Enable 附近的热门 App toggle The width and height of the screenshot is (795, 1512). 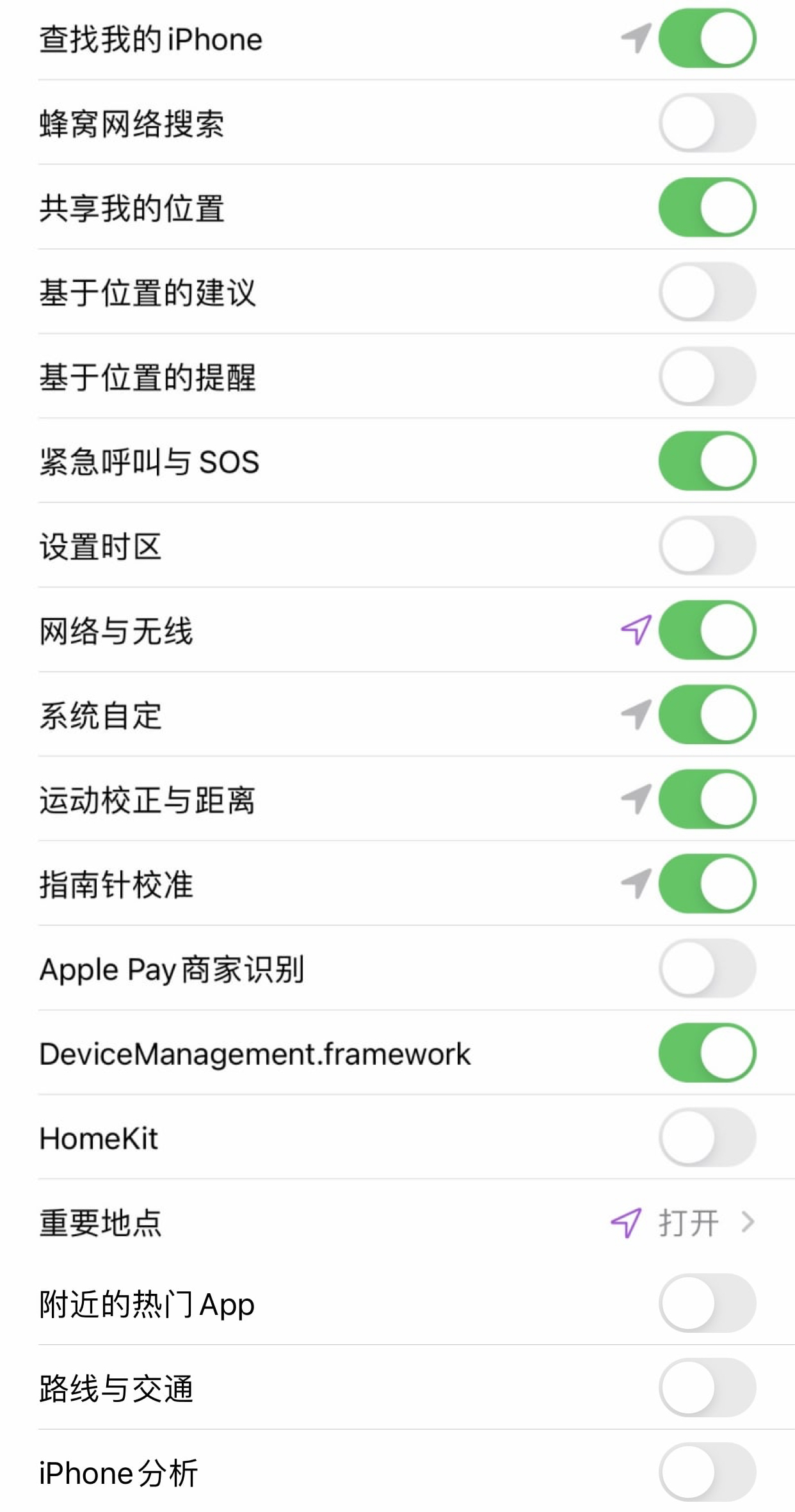pyautogui.click(x=707, y=1303)
